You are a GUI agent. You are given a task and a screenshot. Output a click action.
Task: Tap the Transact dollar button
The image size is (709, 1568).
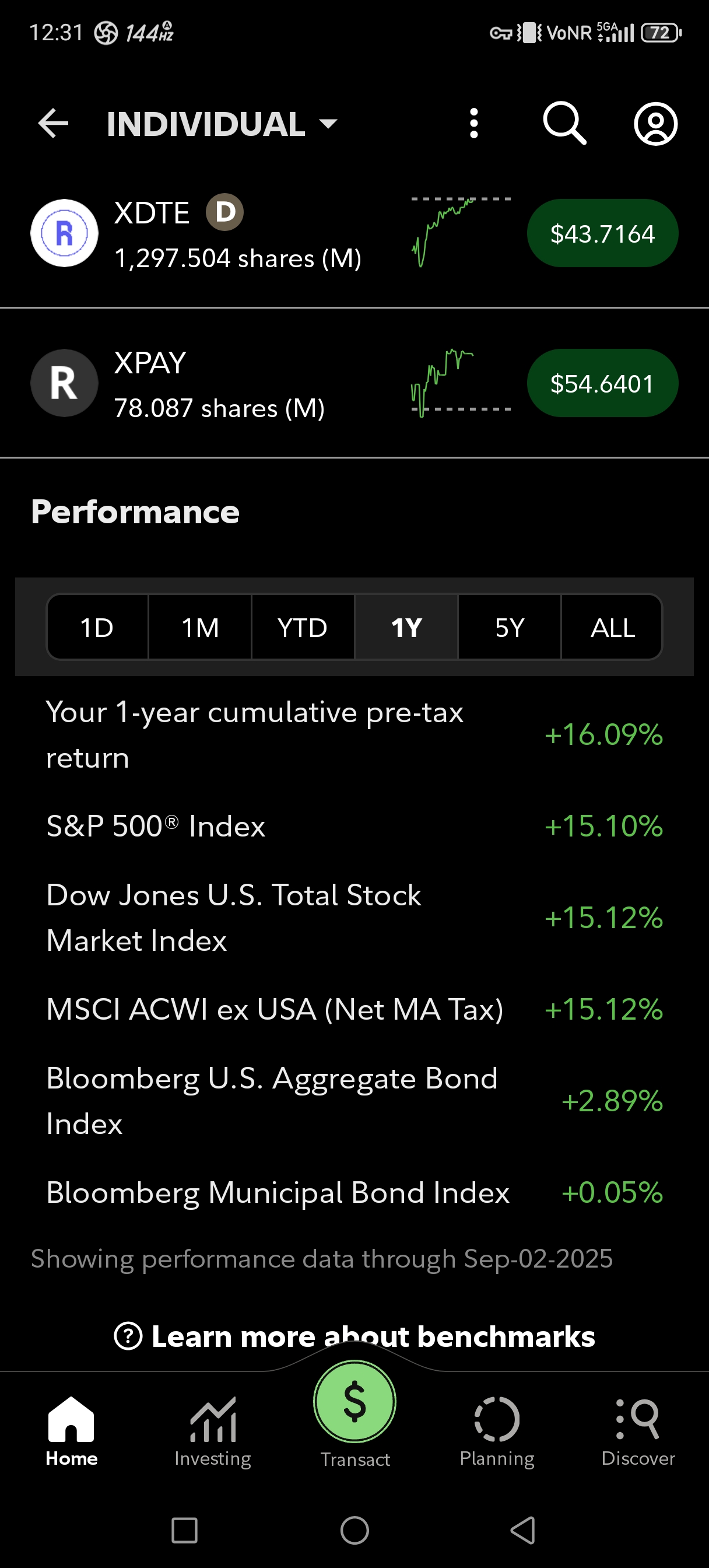pyautogui.click(x=355, y=1402)
